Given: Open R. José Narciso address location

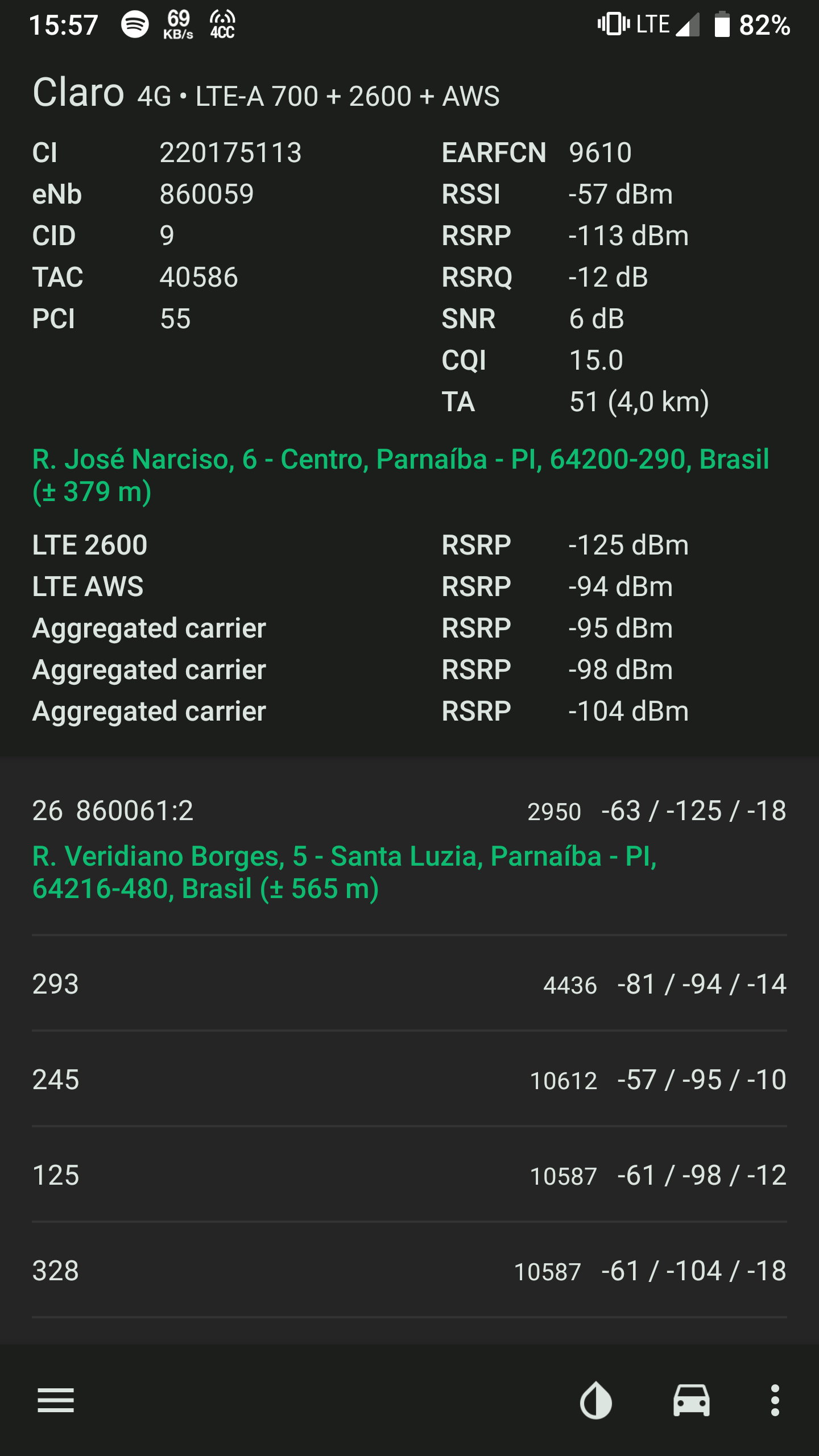Looking at the screenshot, I should [400, 475].
